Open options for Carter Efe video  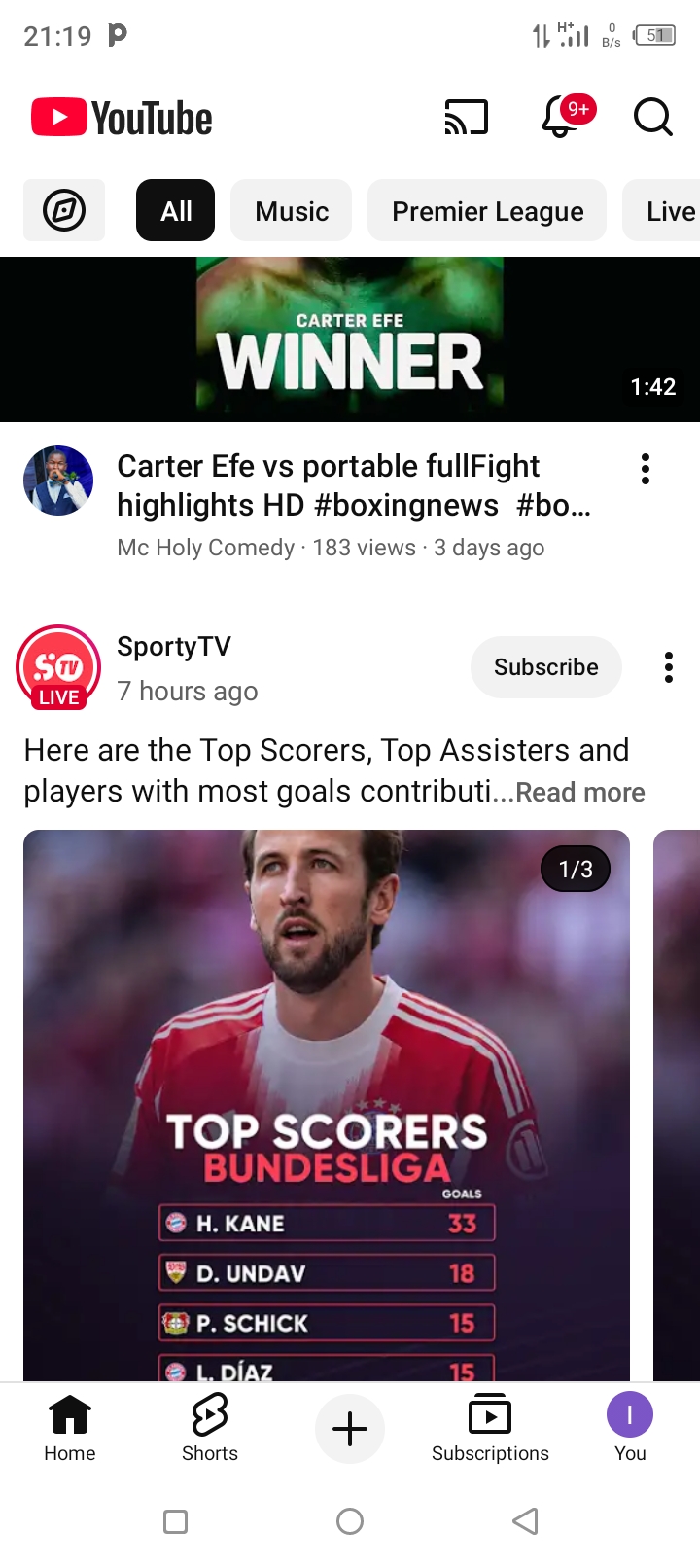(x=646, y=469)
